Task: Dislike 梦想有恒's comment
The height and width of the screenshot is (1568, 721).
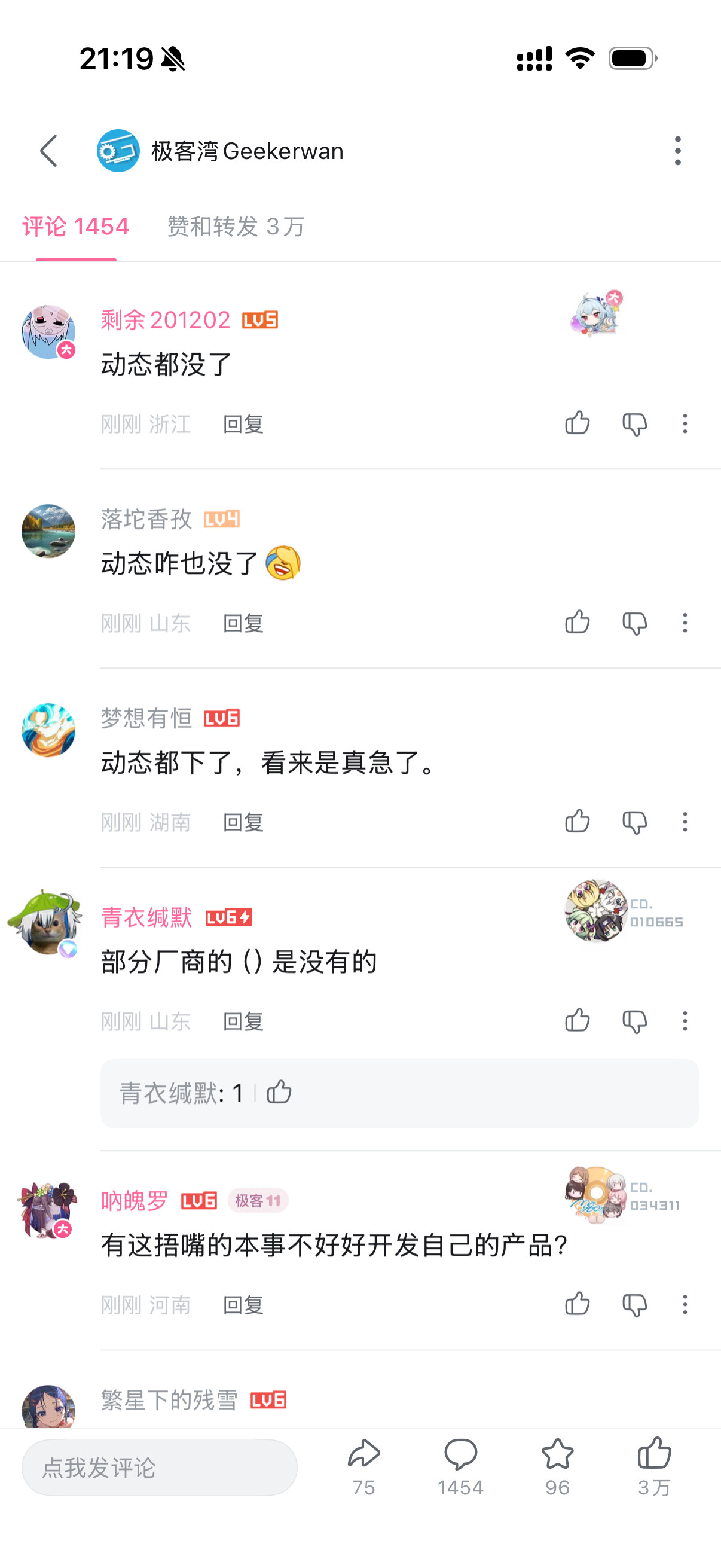Action: pos(636,821)
